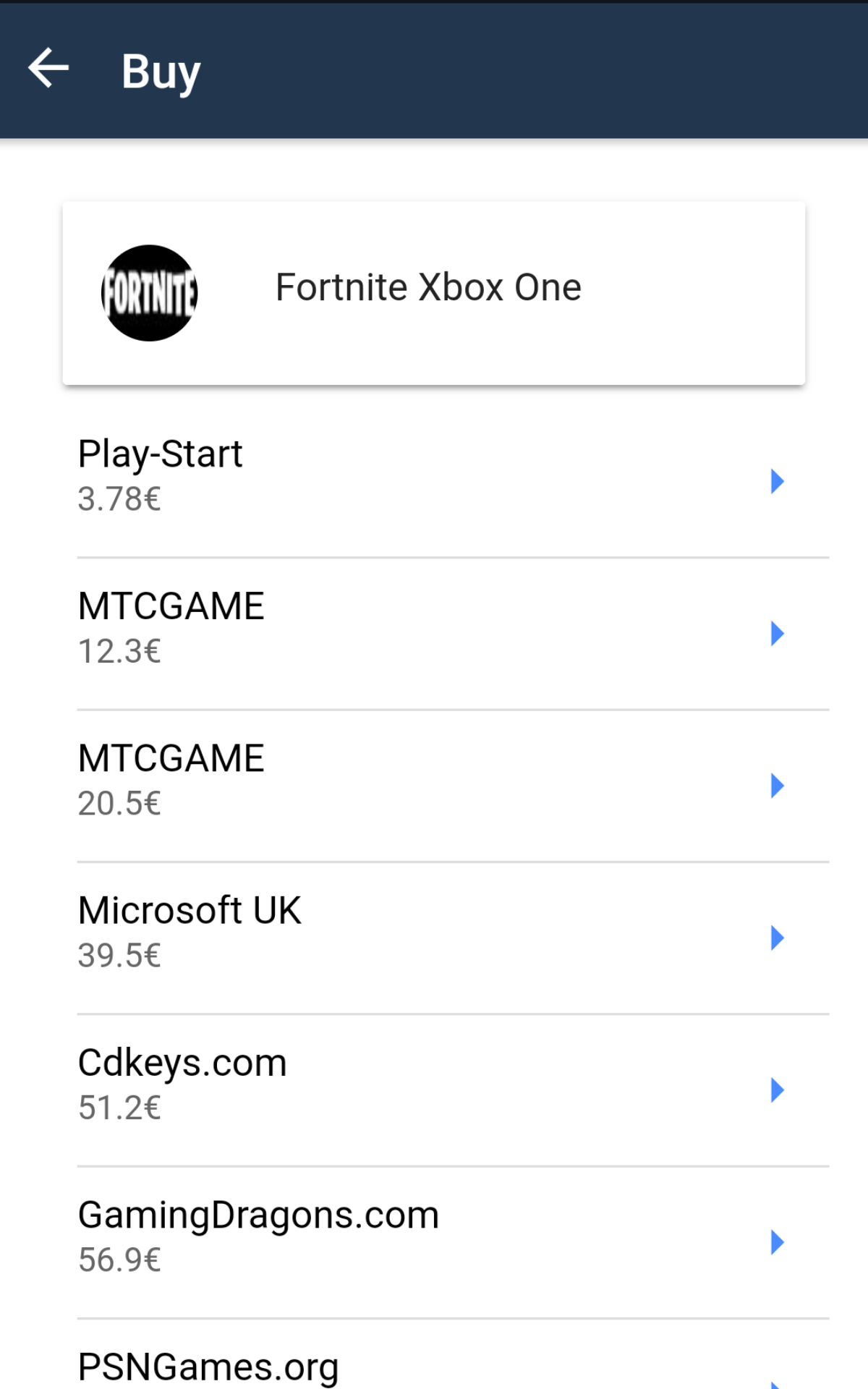Open the Fortnite Xbox One card

434,292
